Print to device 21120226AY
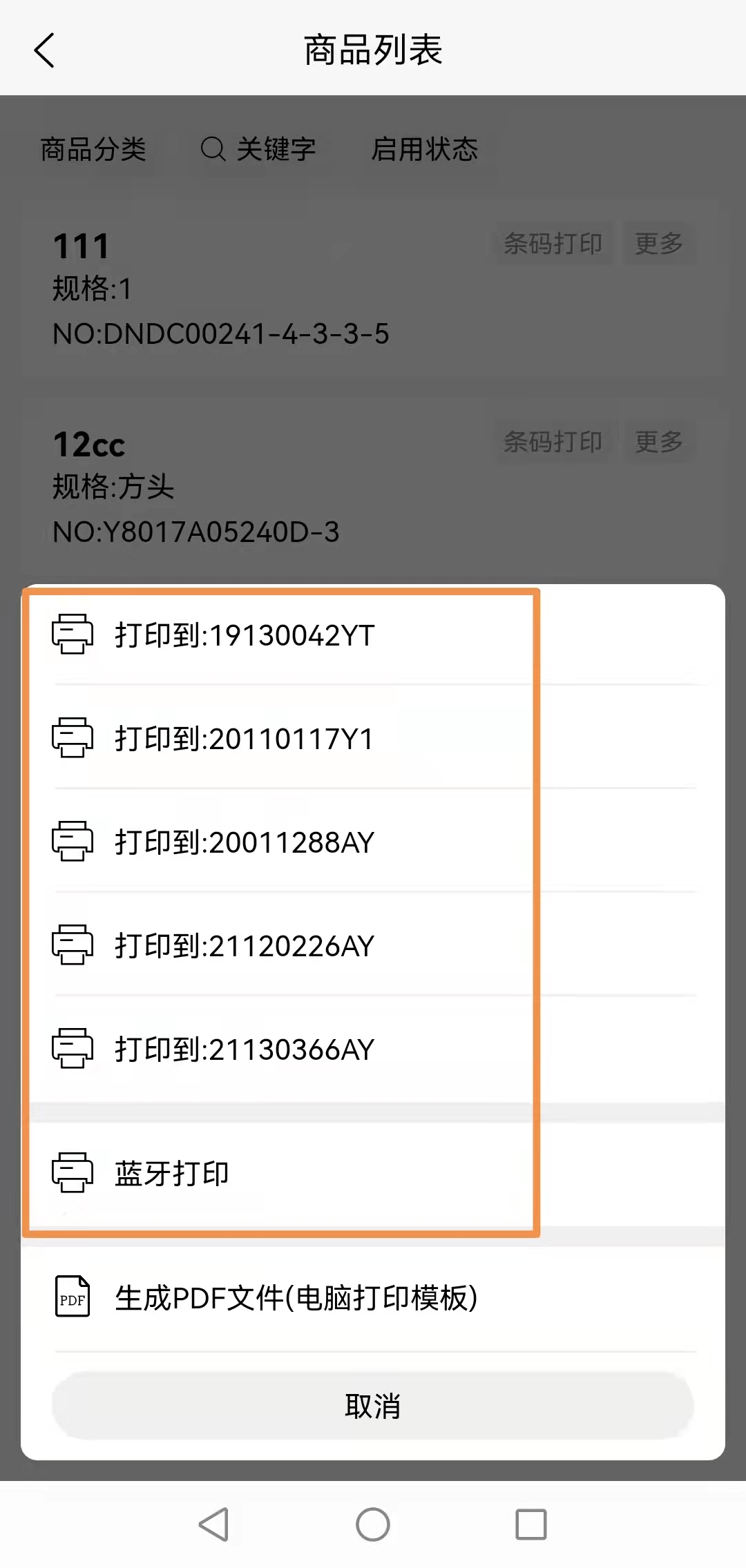 (245, 946)
